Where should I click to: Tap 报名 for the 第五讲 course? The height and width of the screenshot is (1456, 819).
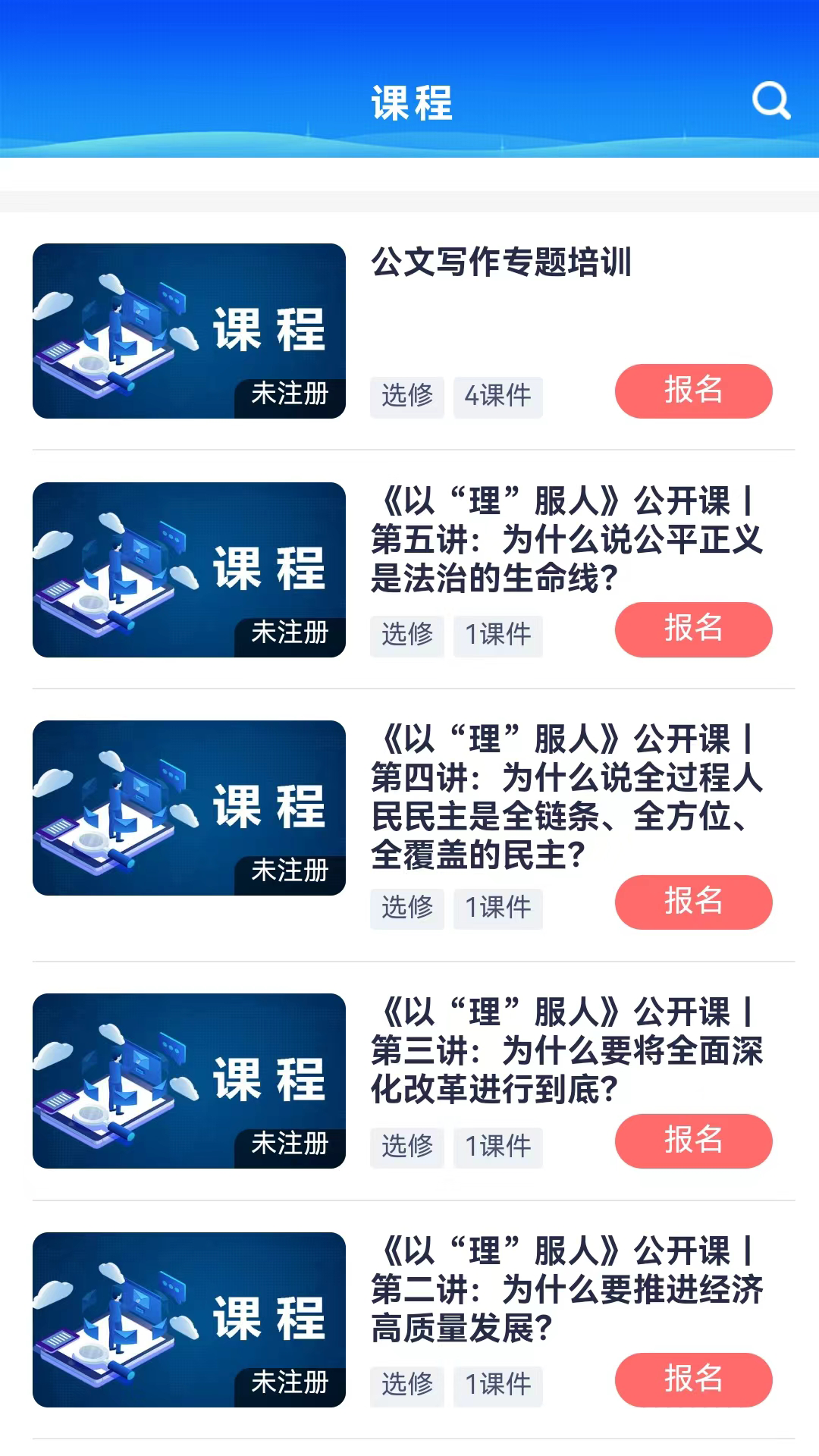pyautogui.click(x=693, y=629)
